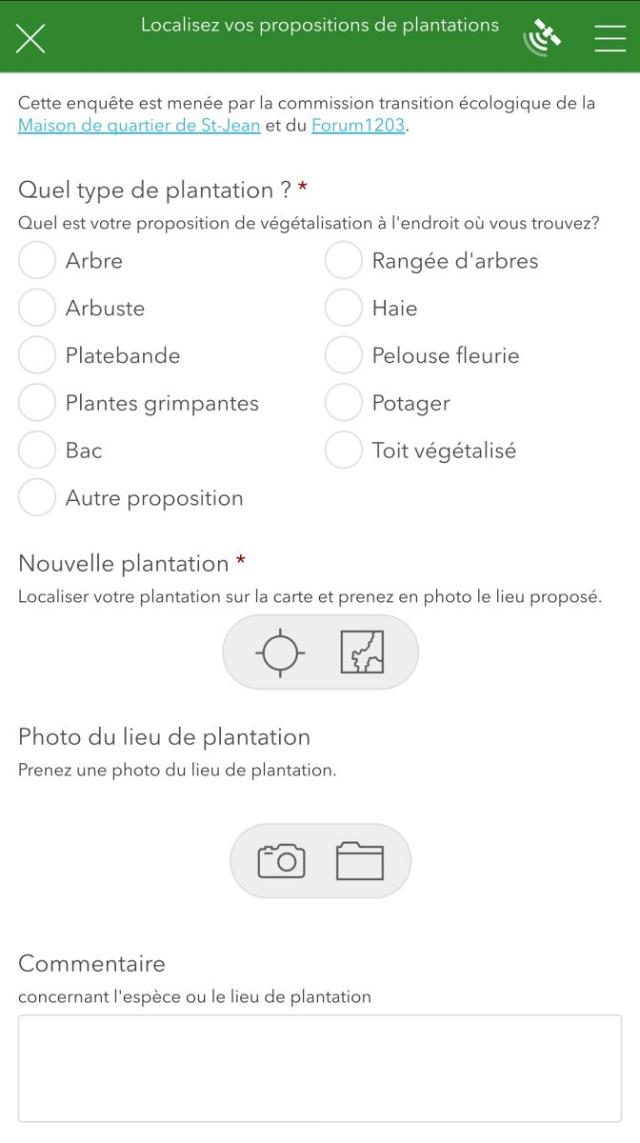Open the map to place the plantation

[x=362, y=653]
